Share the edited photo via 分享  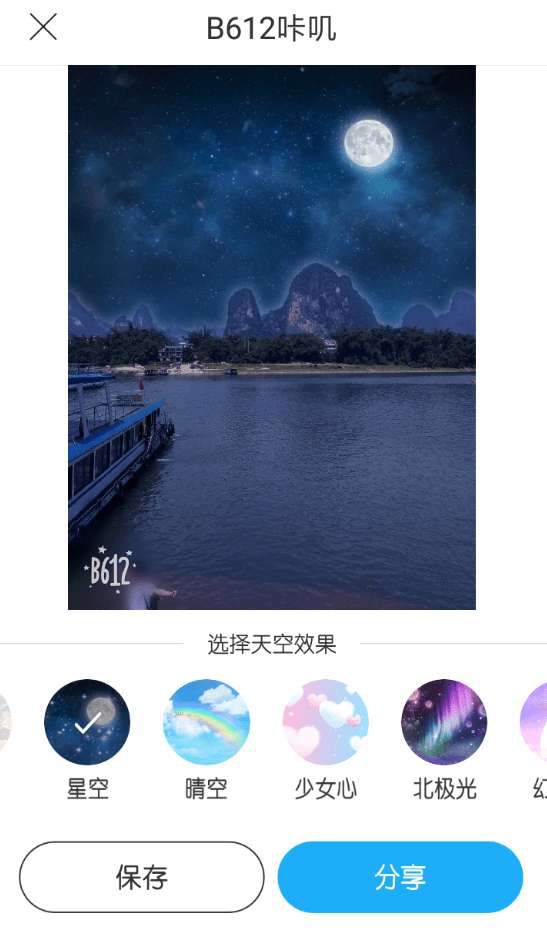pos(400,877)
